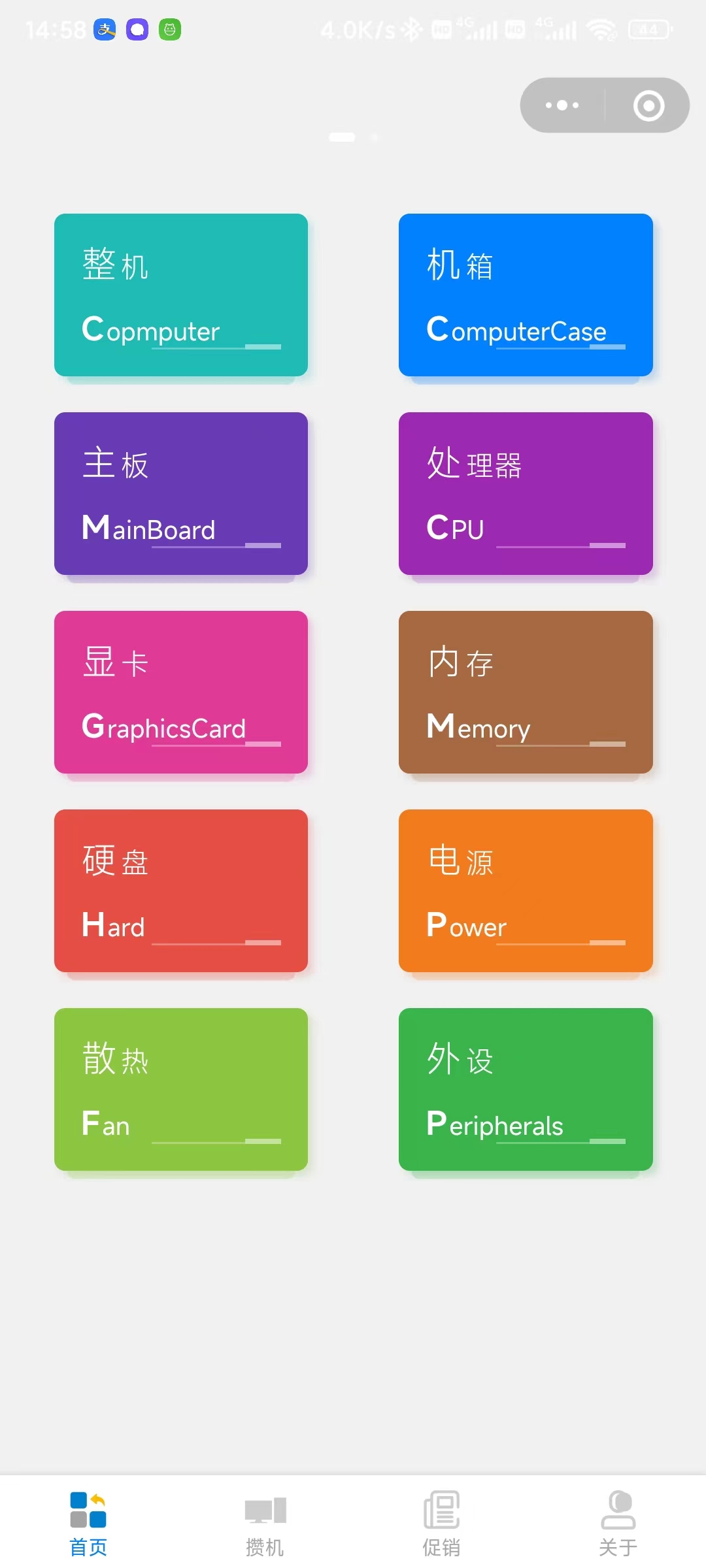This screenshot has width=706, height=1568.
Task: Open the 关于 about tab
Action: [x=618, y=1524]
